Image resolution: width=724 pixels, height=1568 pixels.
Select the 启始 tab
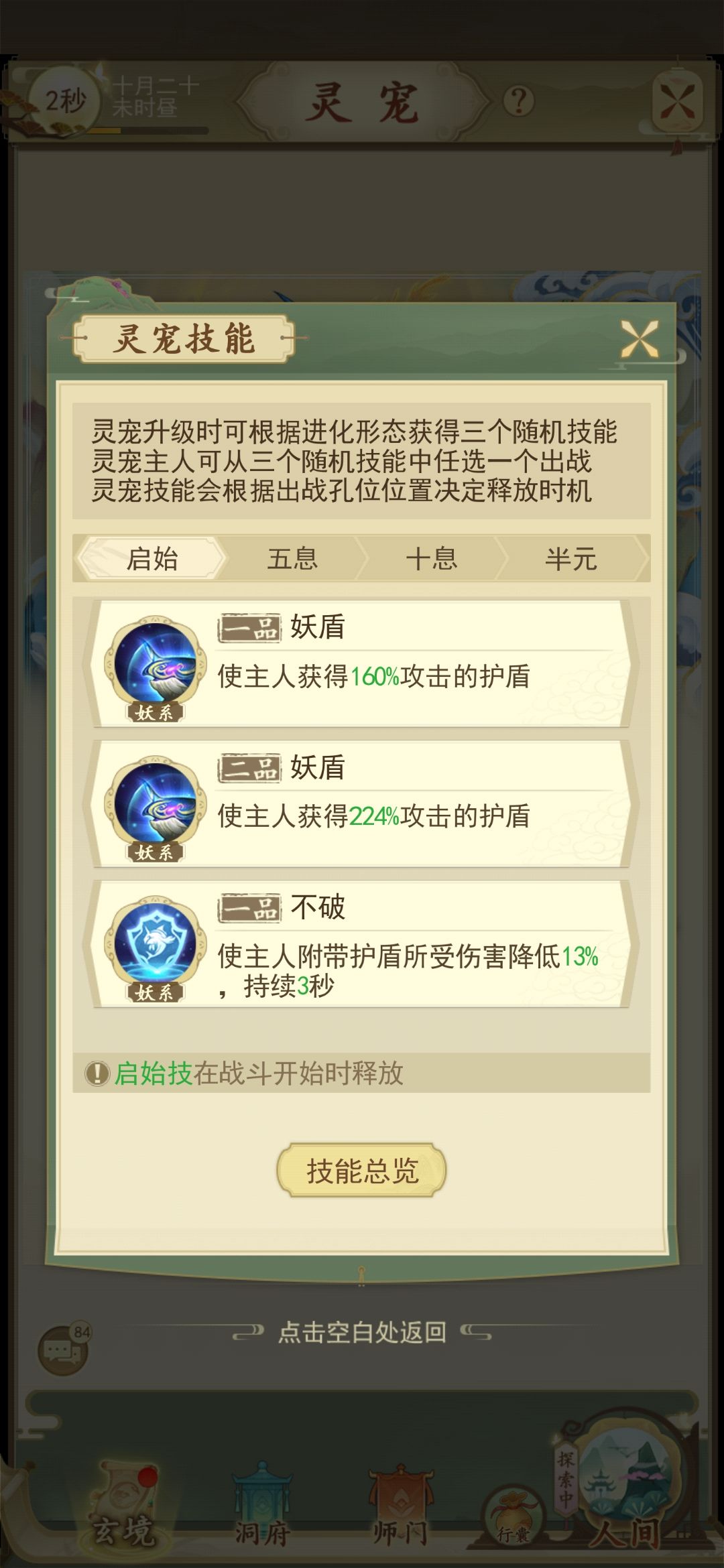pos(152,558)
